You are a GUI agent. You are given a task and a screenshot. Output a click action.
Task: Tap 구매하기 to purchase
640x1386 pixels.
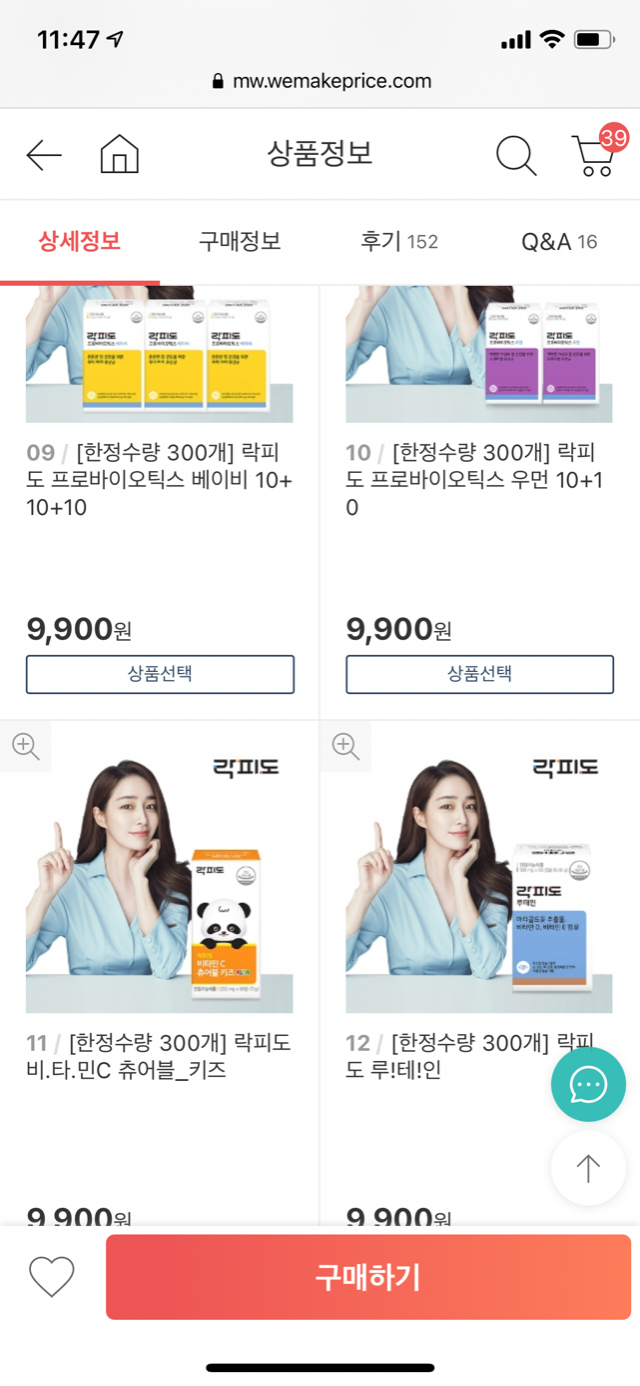click(x=368, y=1277)
